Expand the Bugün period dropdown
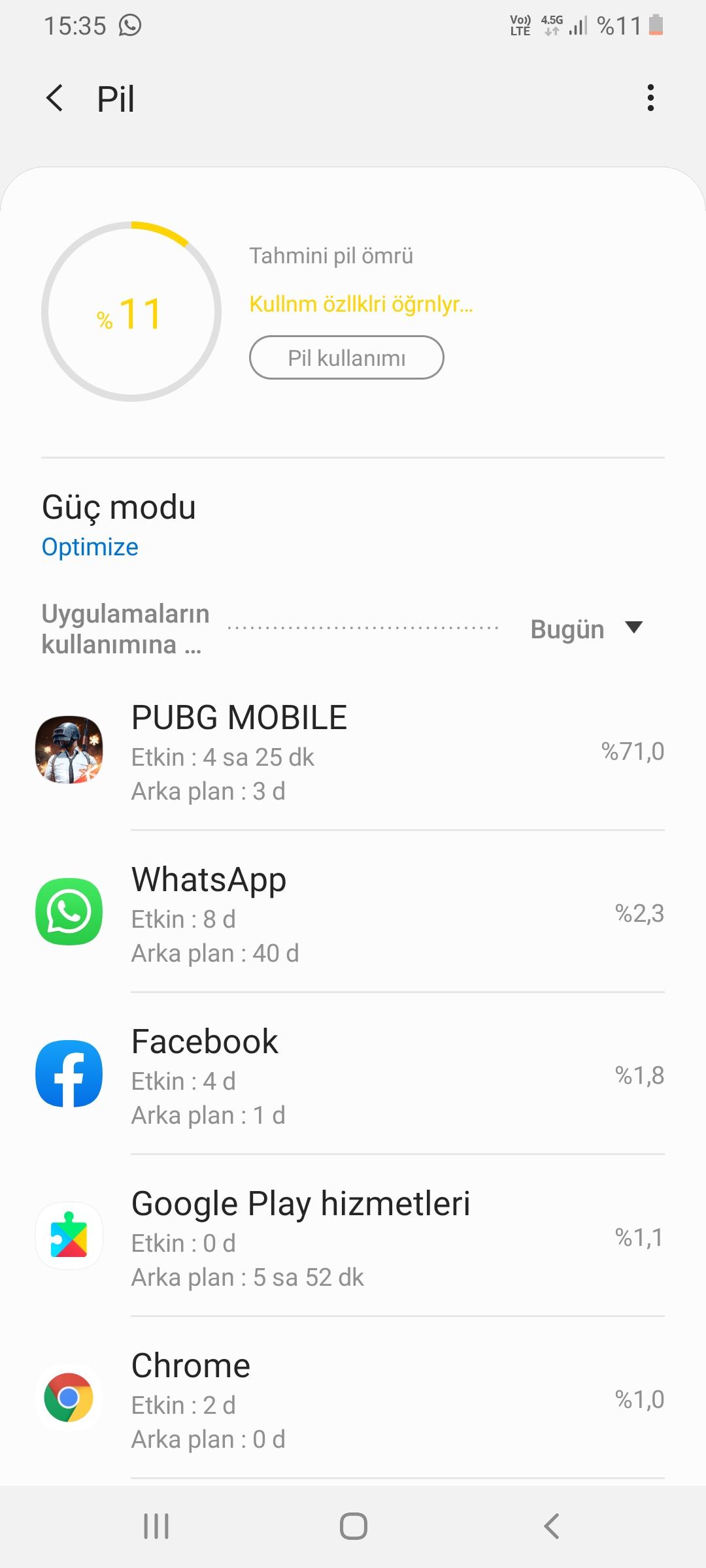706x1568 pixels. tap(586, 629)
